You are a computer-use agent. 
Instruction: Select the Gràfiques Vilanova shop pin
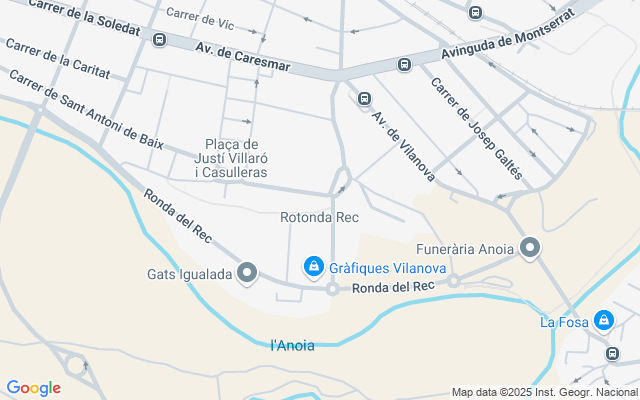click(314, 265)
